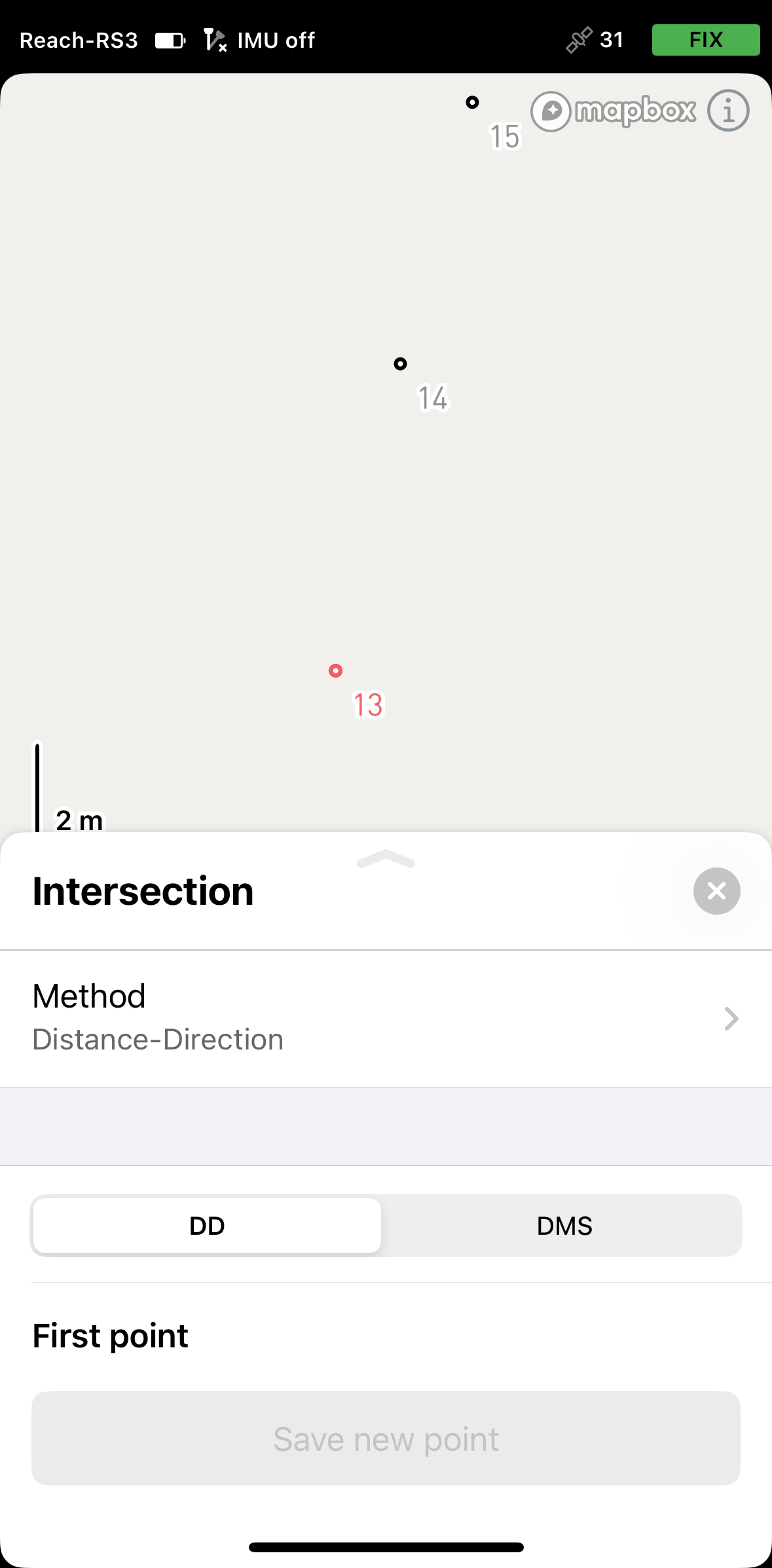Open the Method Distance-Direction row

[x=386, y=1018]
